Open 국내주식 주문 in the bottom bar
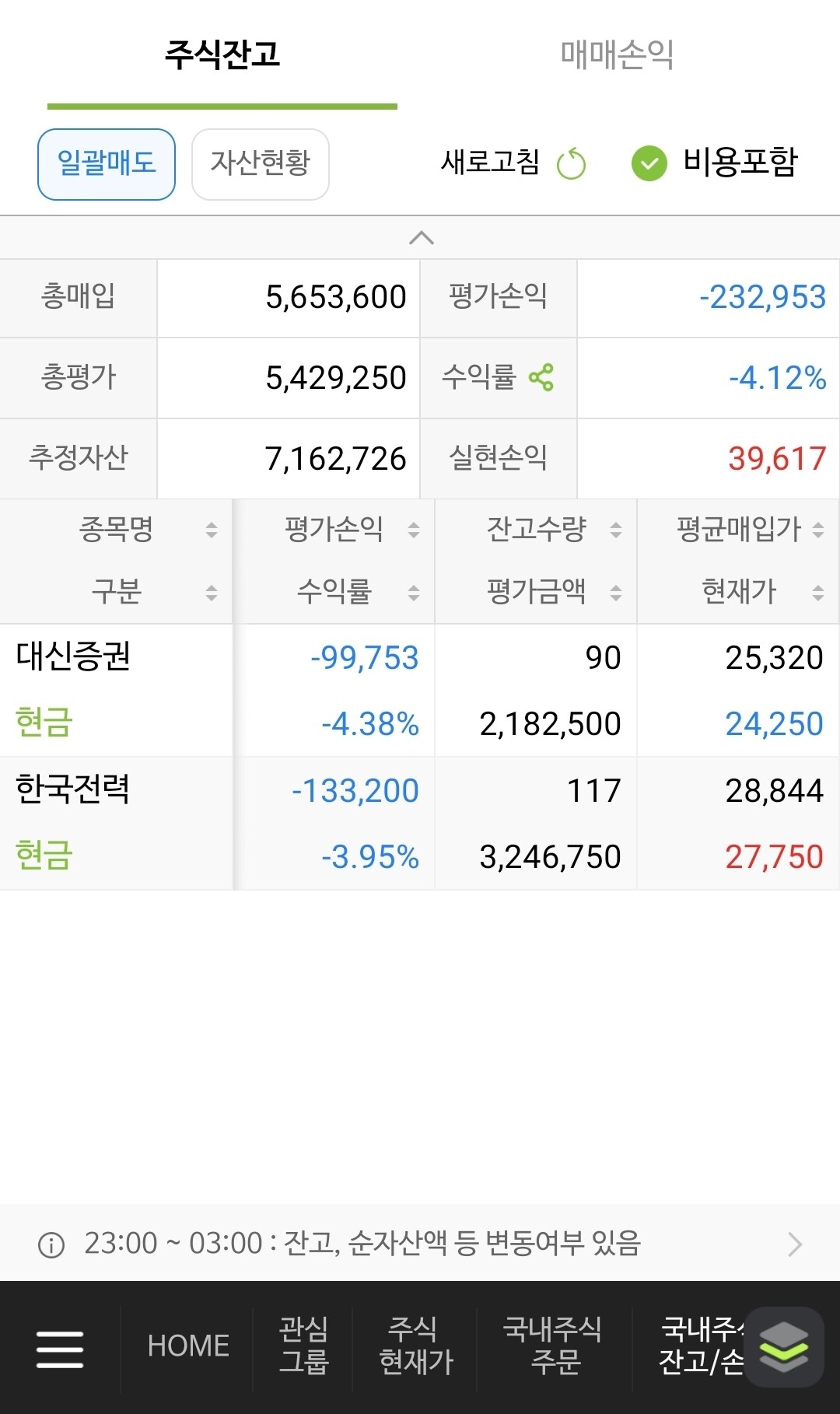Viewport: 840px width, 1414px height. click(x=554, y=1346)
